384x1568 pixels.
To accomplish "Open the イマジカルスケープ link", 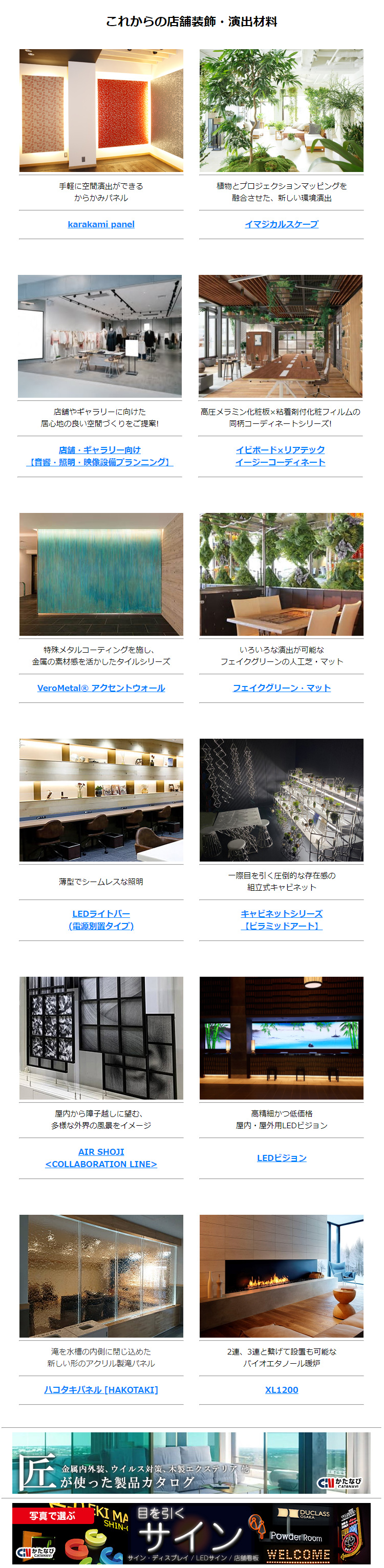I will (281, 224).
